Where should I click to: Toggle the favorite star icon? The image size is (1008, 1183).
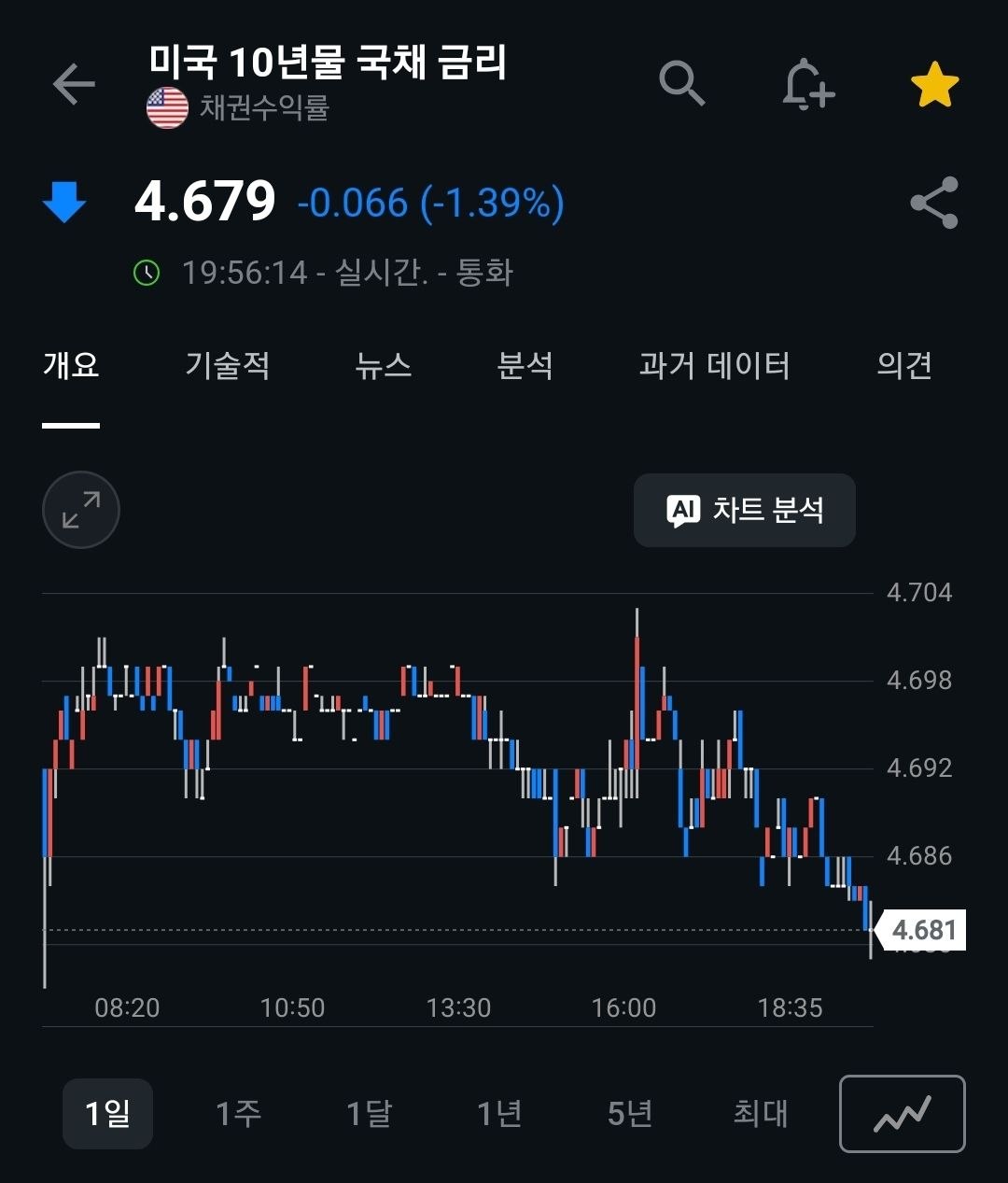coord(934,85)
